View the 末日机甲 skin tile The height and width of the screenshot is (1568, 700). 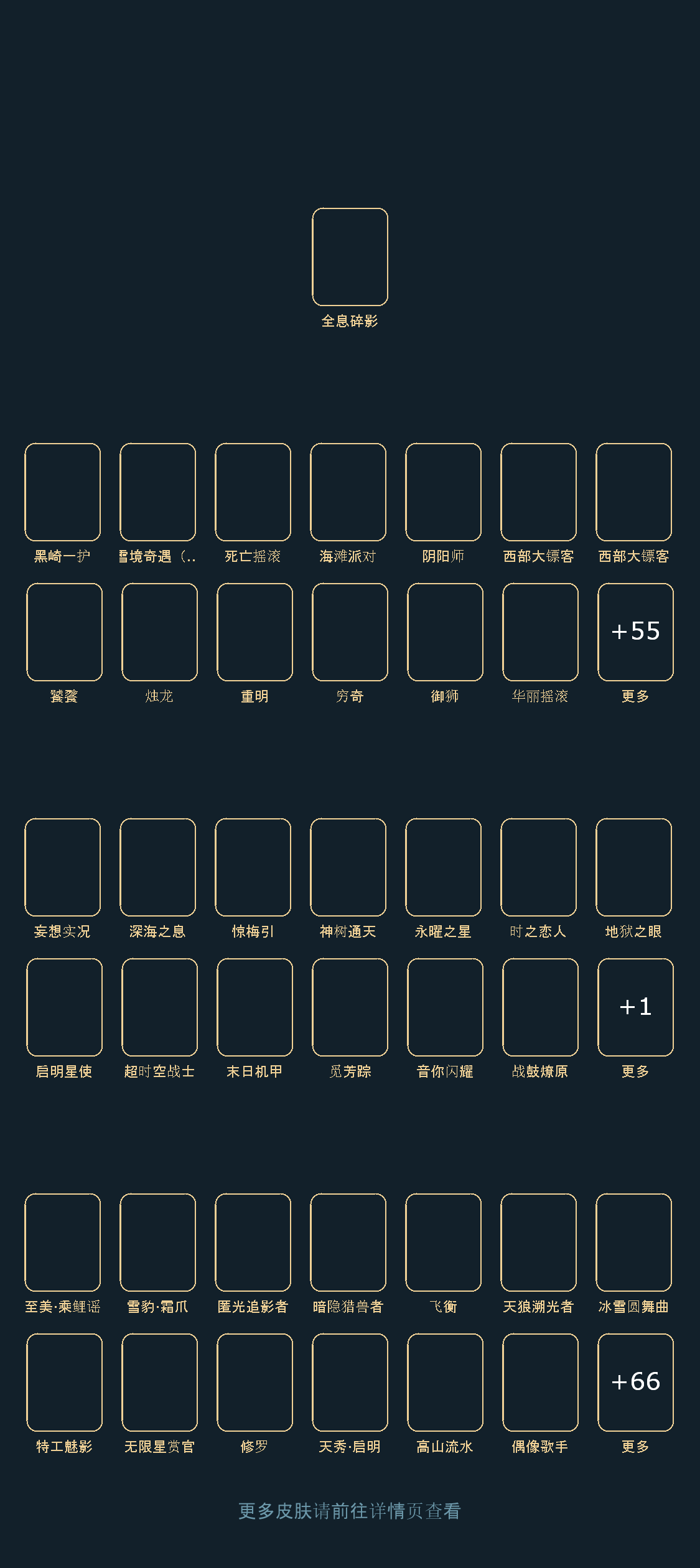254,1007
